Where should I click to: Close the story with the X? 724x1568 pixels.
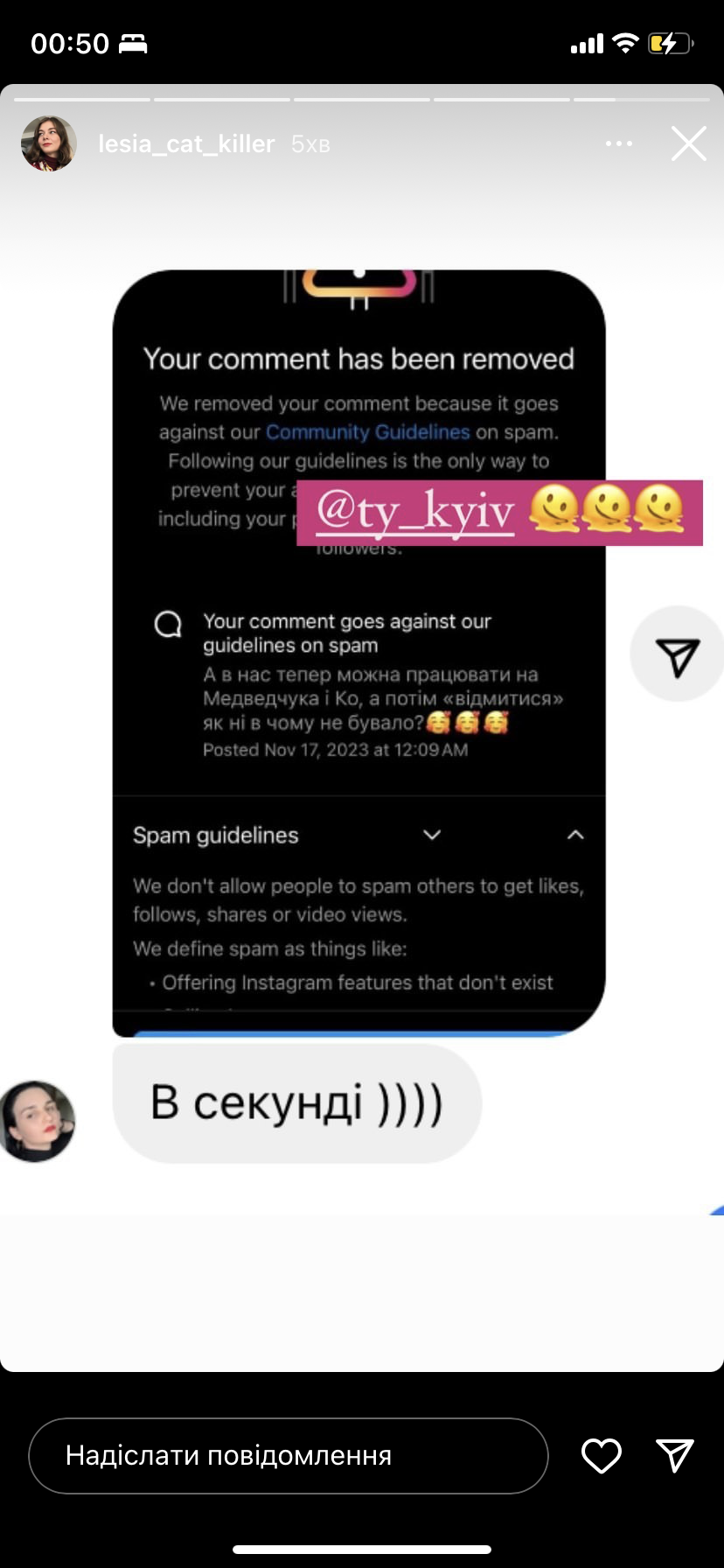point(688,143)
